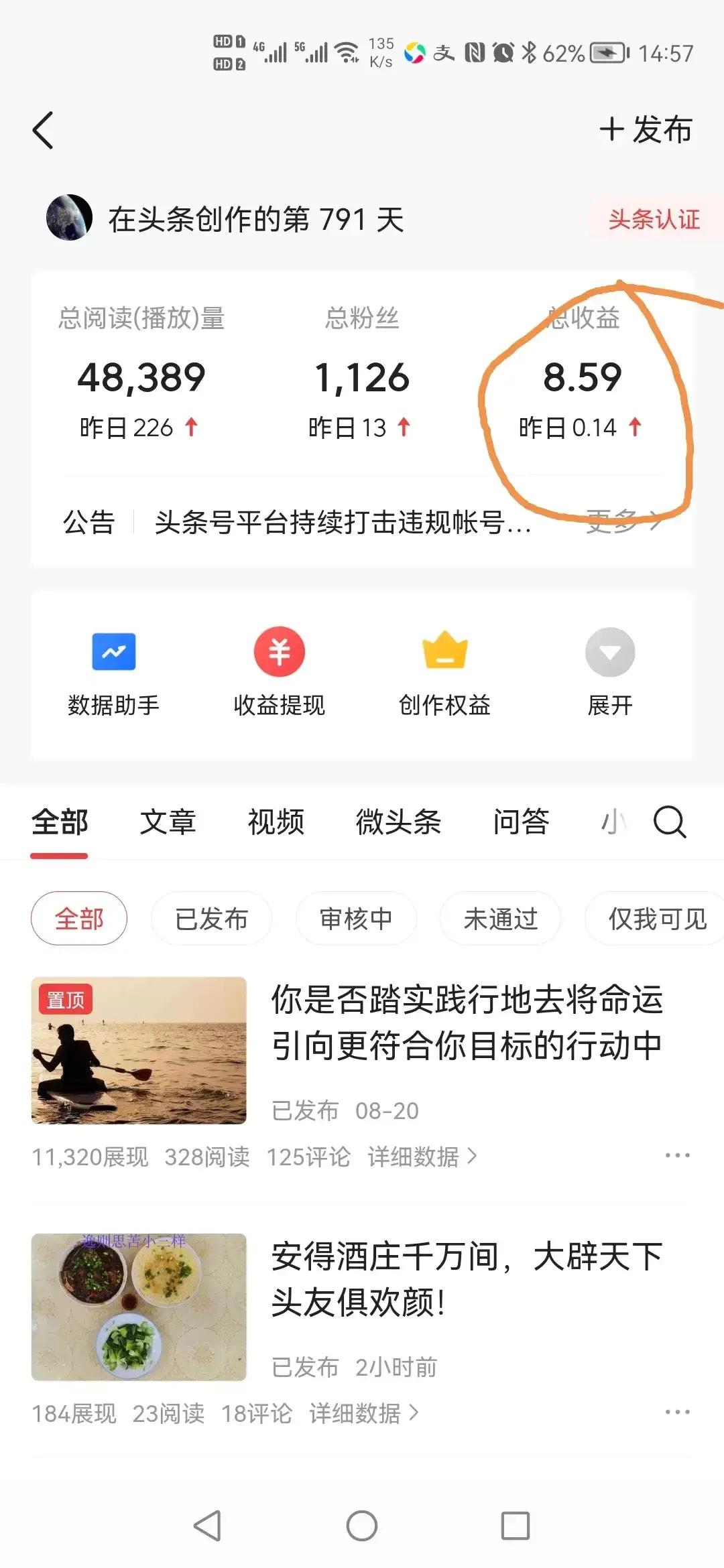Open options menu on the pinned article
The height and width of the screenshot is (1568, 724).
(679, 1156)
